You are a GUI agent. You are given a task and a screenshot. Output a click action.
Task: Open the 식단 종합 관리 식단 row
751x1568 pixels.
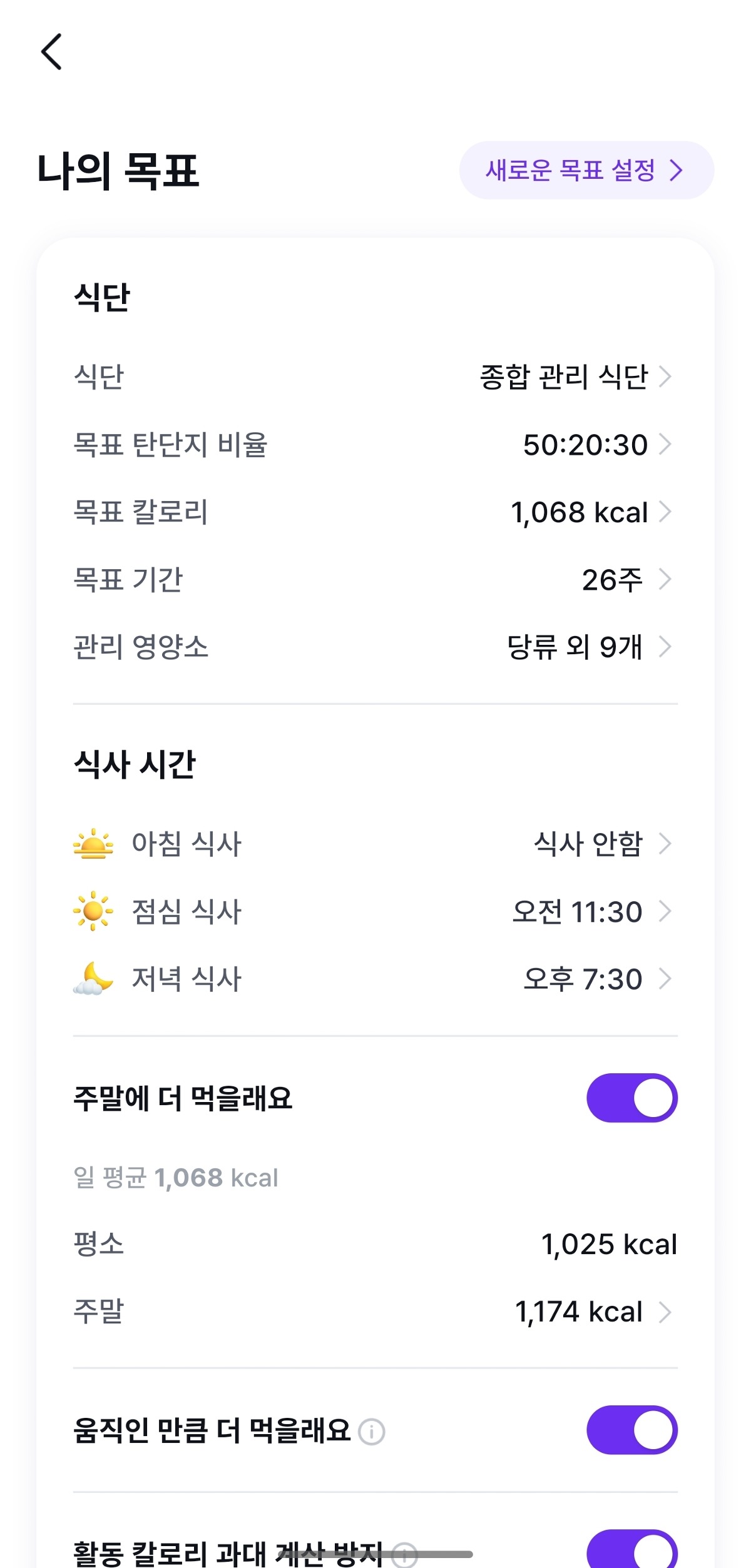coord(575,377)
